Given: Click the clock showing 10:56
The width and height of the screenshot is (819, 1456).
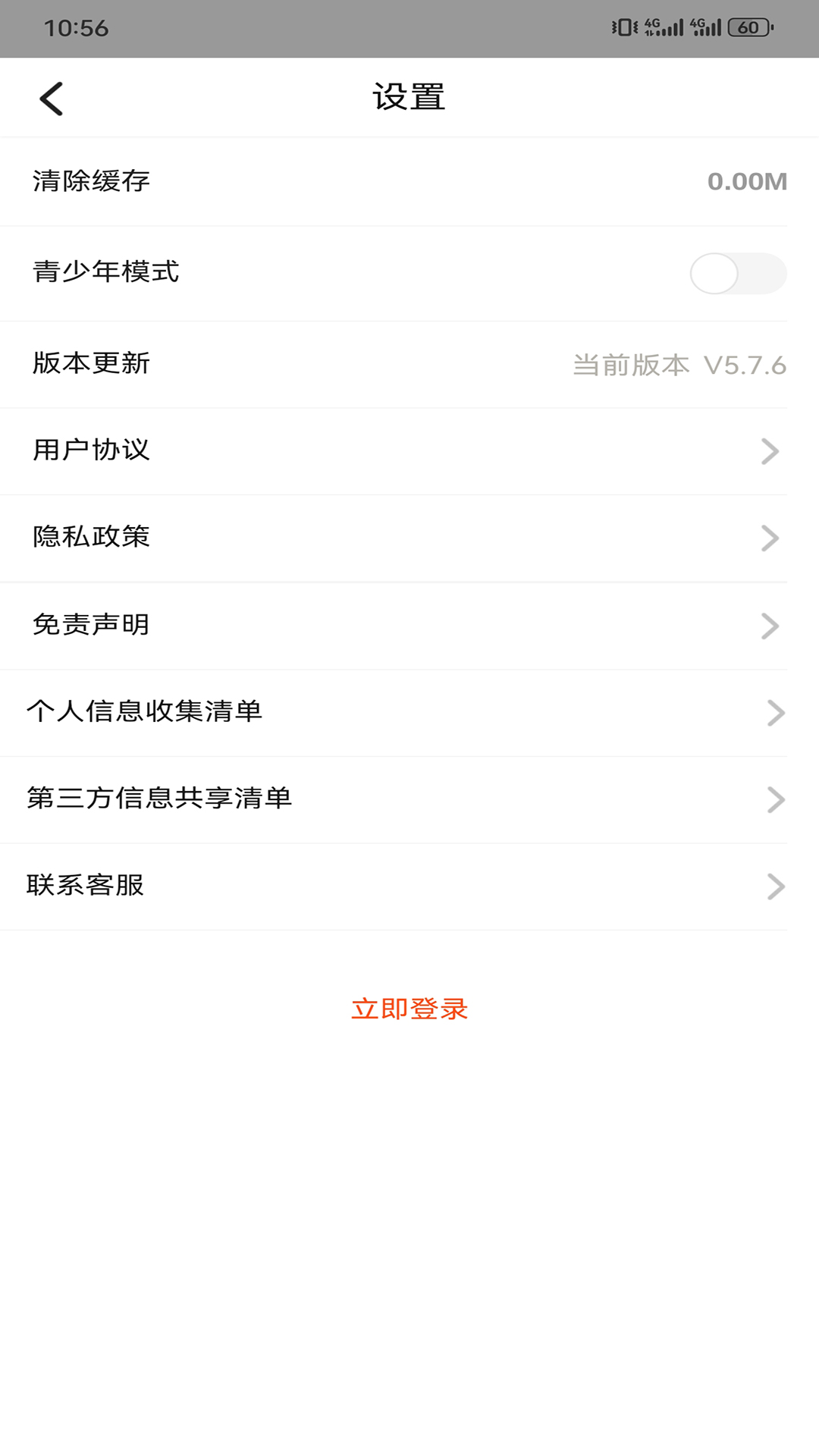Looking at the screenshot, I should pyautogui.click(x=76, y=28).
